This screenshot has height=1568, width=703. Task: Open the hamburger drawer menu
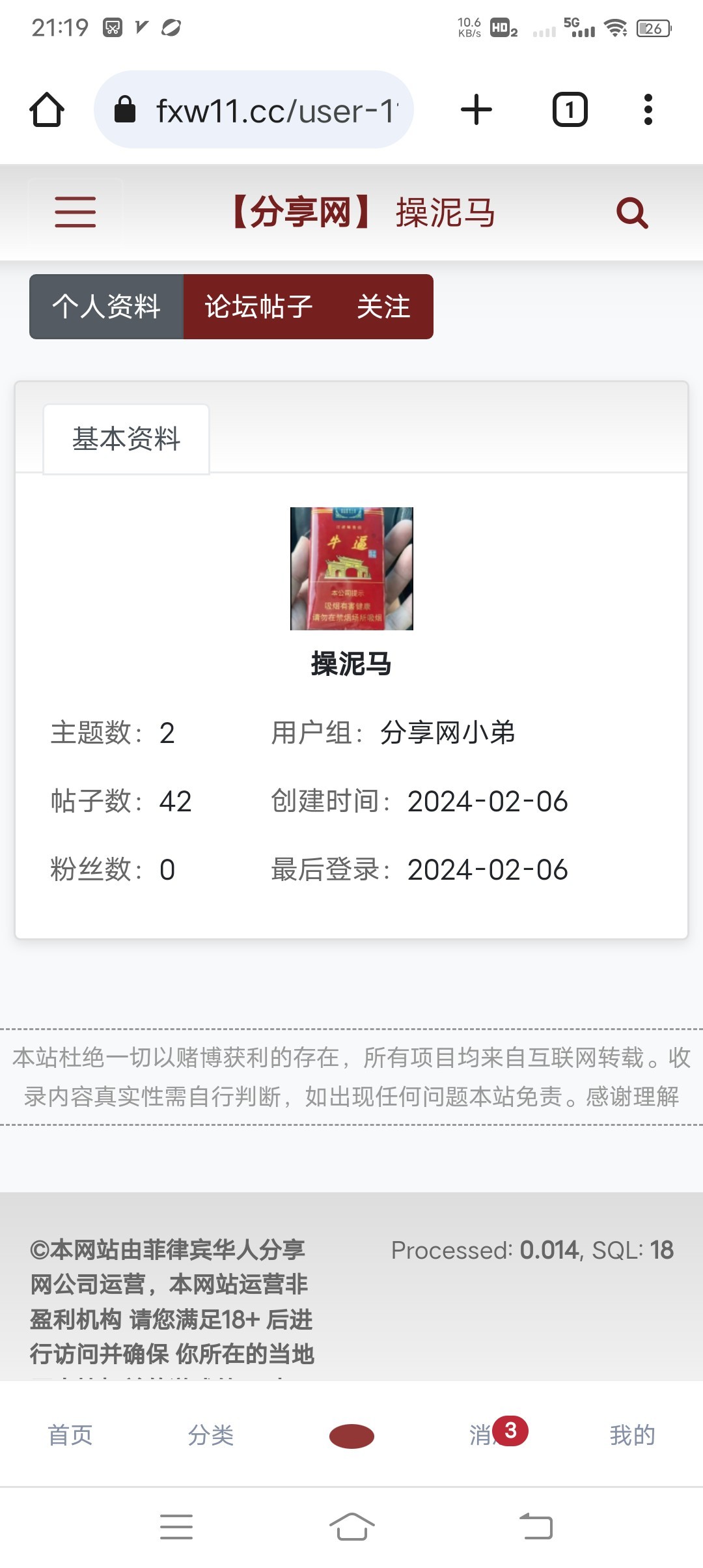coord(76,212)
